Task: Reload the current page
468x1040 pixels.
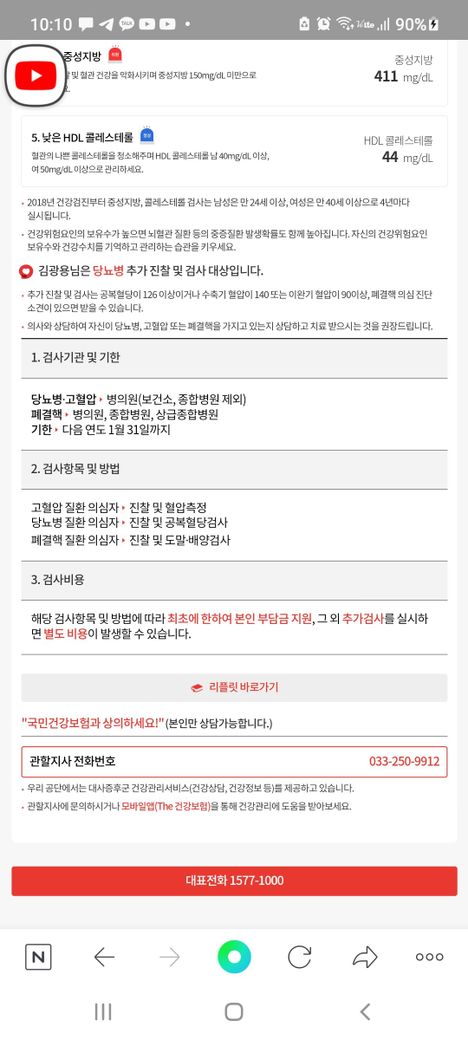Action: (299, 956)
